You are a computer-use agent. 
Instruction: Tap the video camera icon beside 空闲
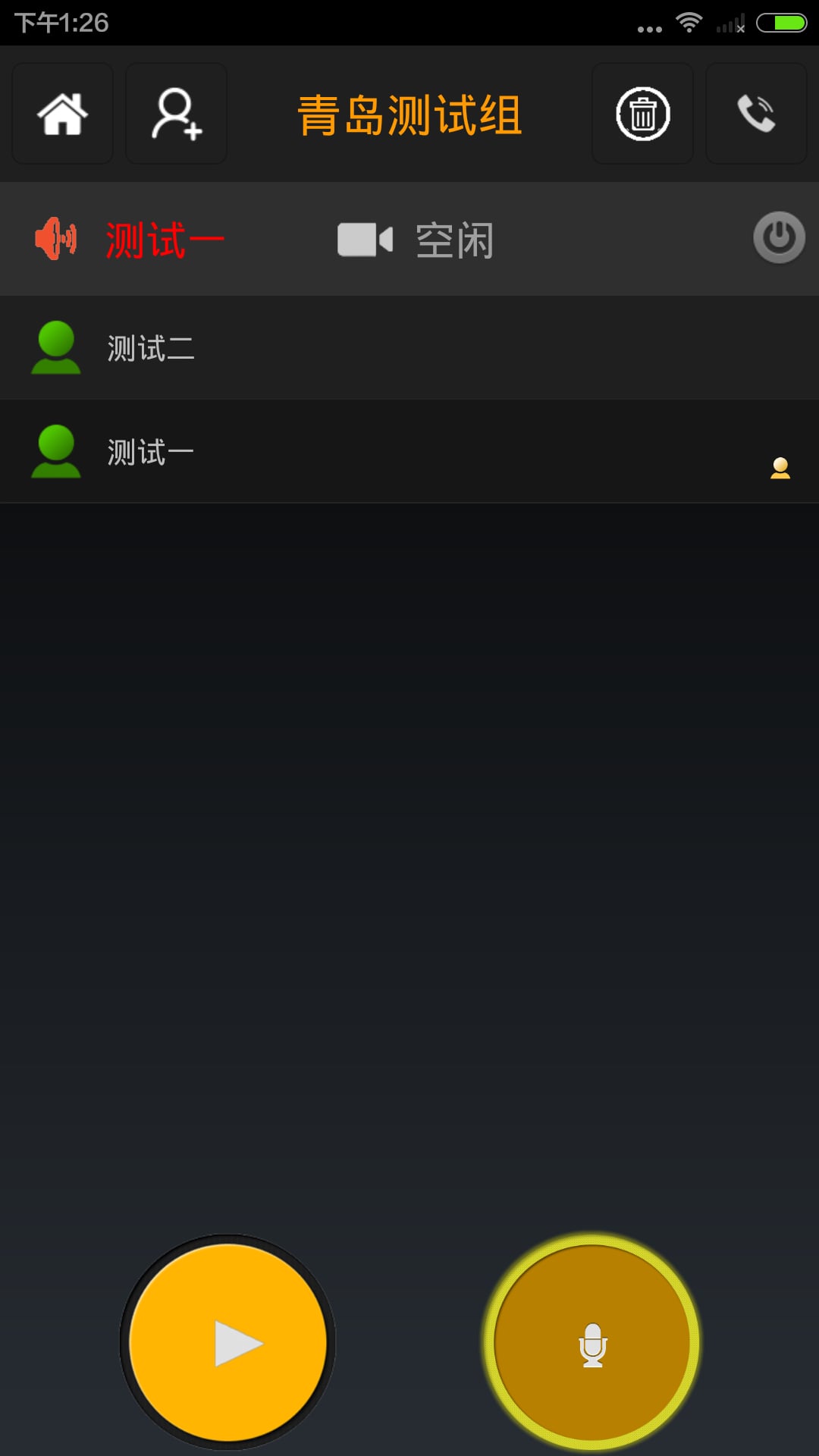coord(366,239)
